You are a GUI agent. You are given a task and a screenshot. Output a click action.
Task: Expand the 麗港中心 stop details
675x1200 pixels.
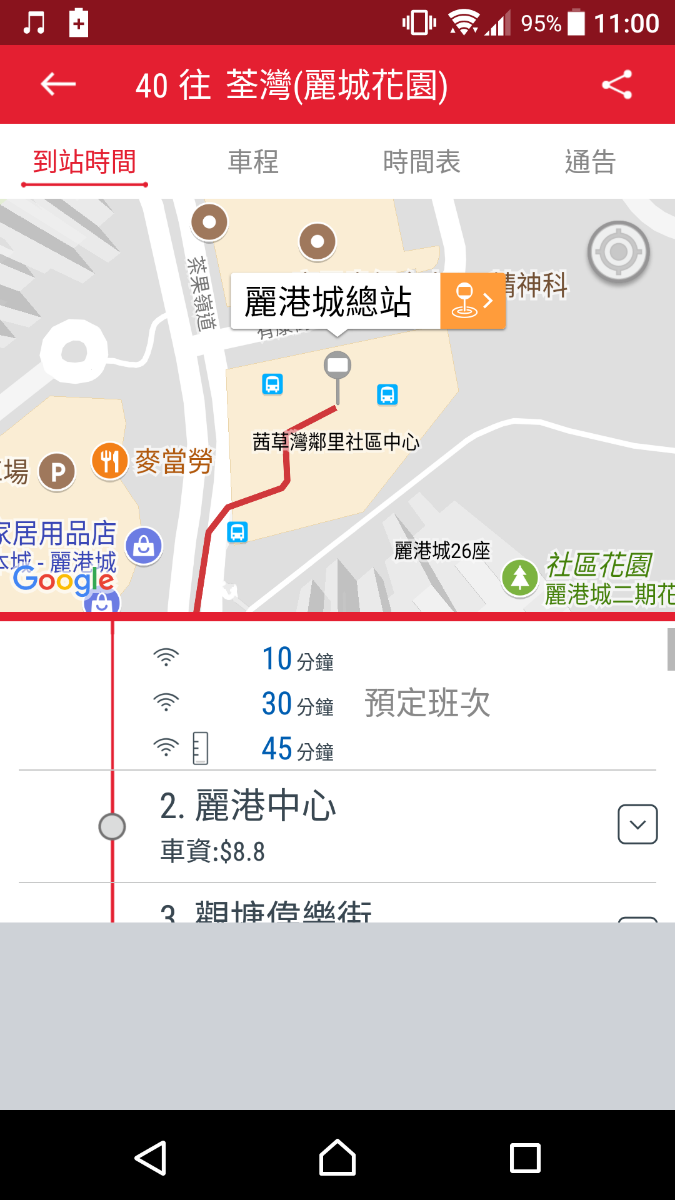tap(637, 825)
